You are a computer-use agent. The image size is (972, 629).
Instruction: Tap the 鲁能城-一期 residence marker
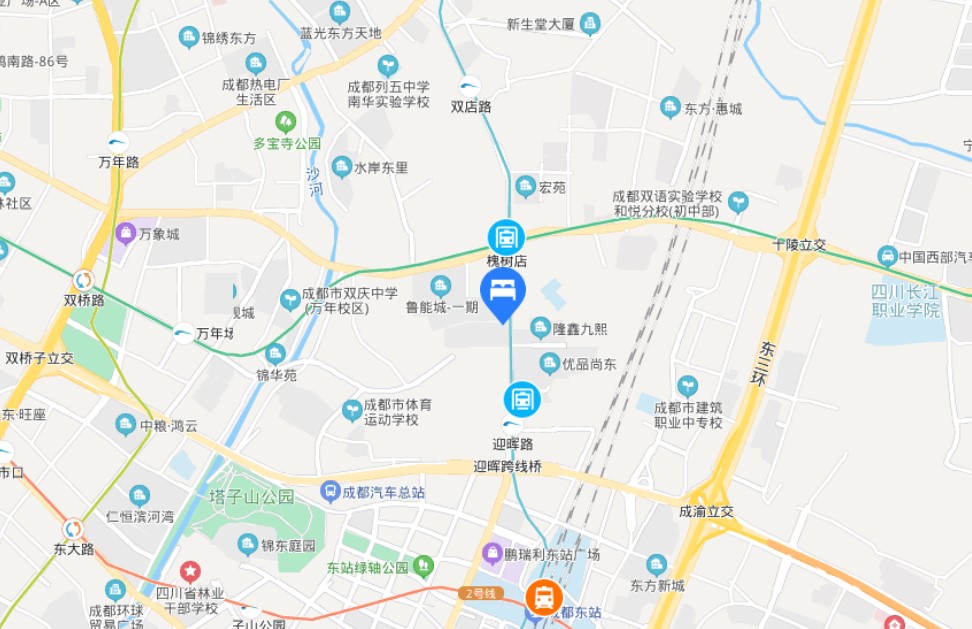click(441, 287)
